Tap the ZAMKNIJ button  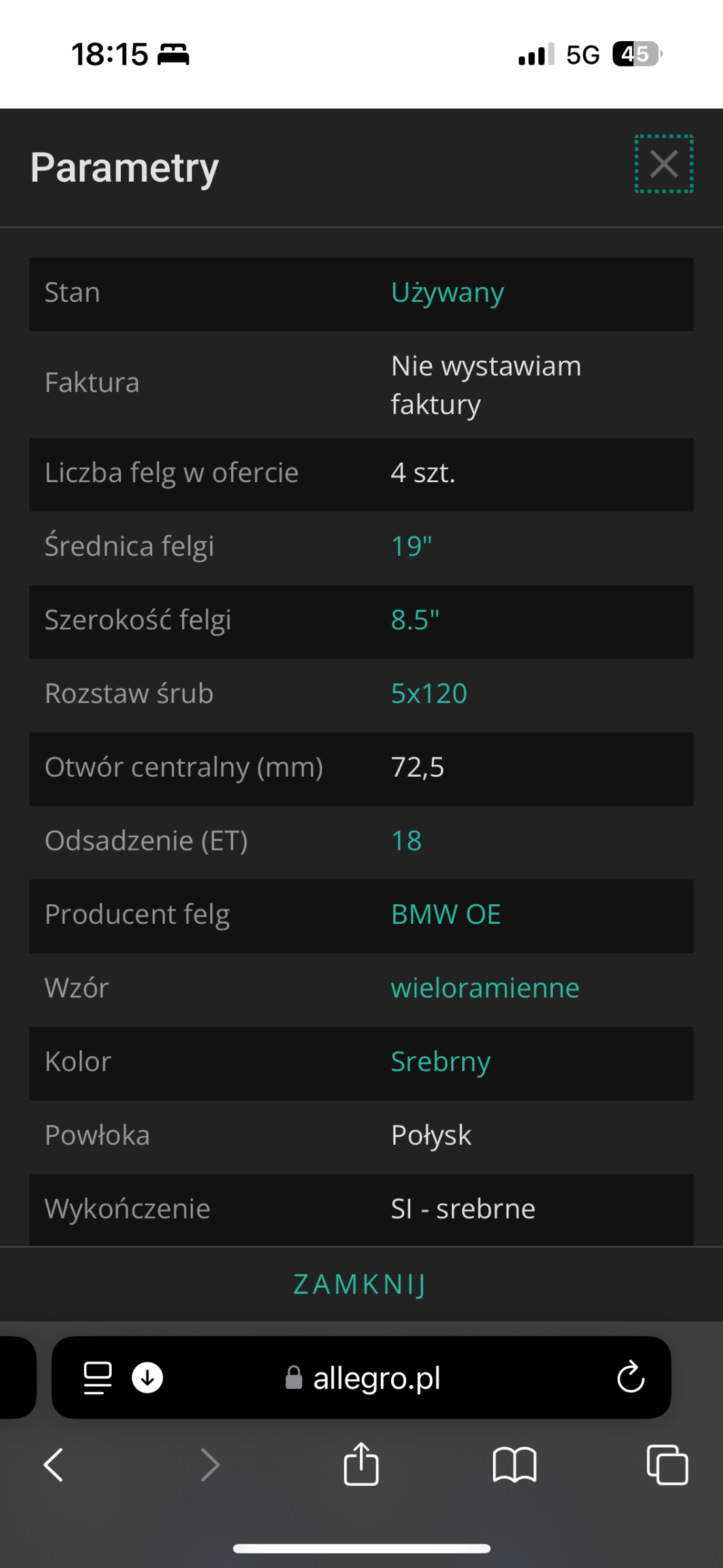[x=361, y=1284]
